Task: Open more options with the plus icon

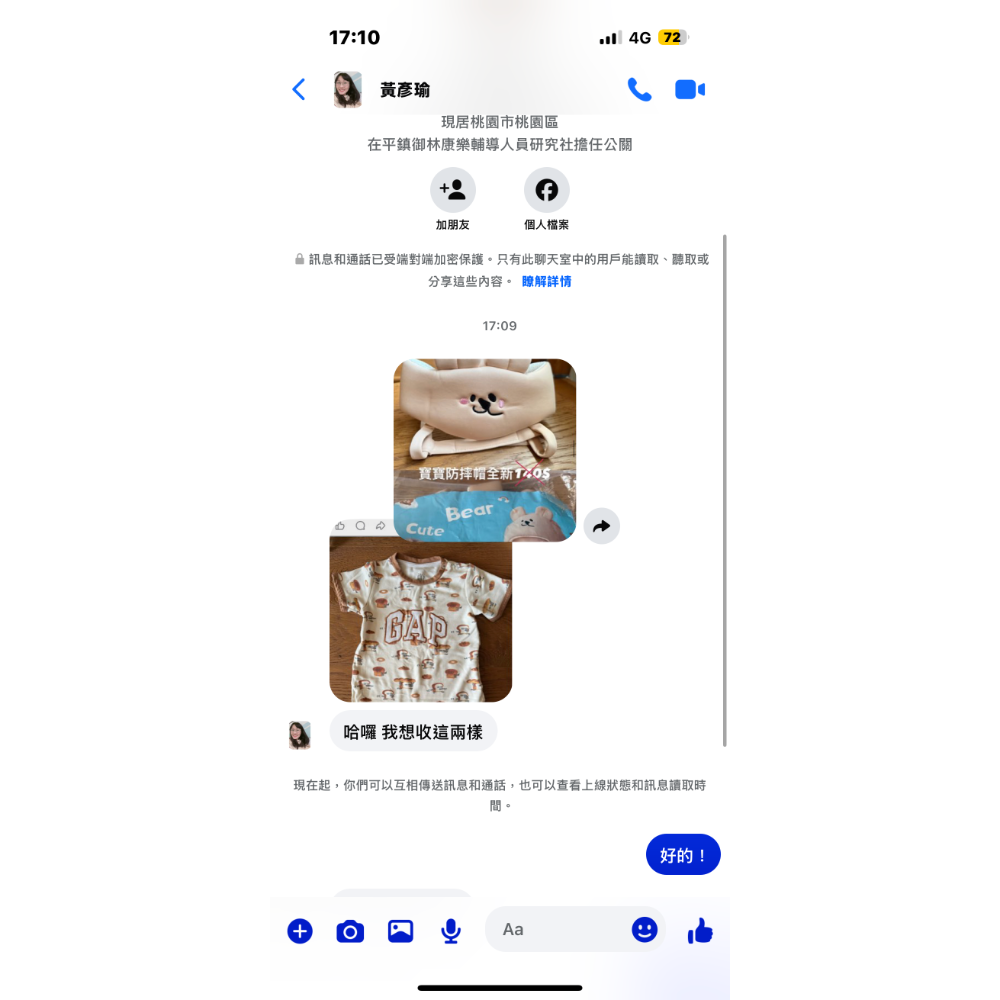Action: click(300, 931)
